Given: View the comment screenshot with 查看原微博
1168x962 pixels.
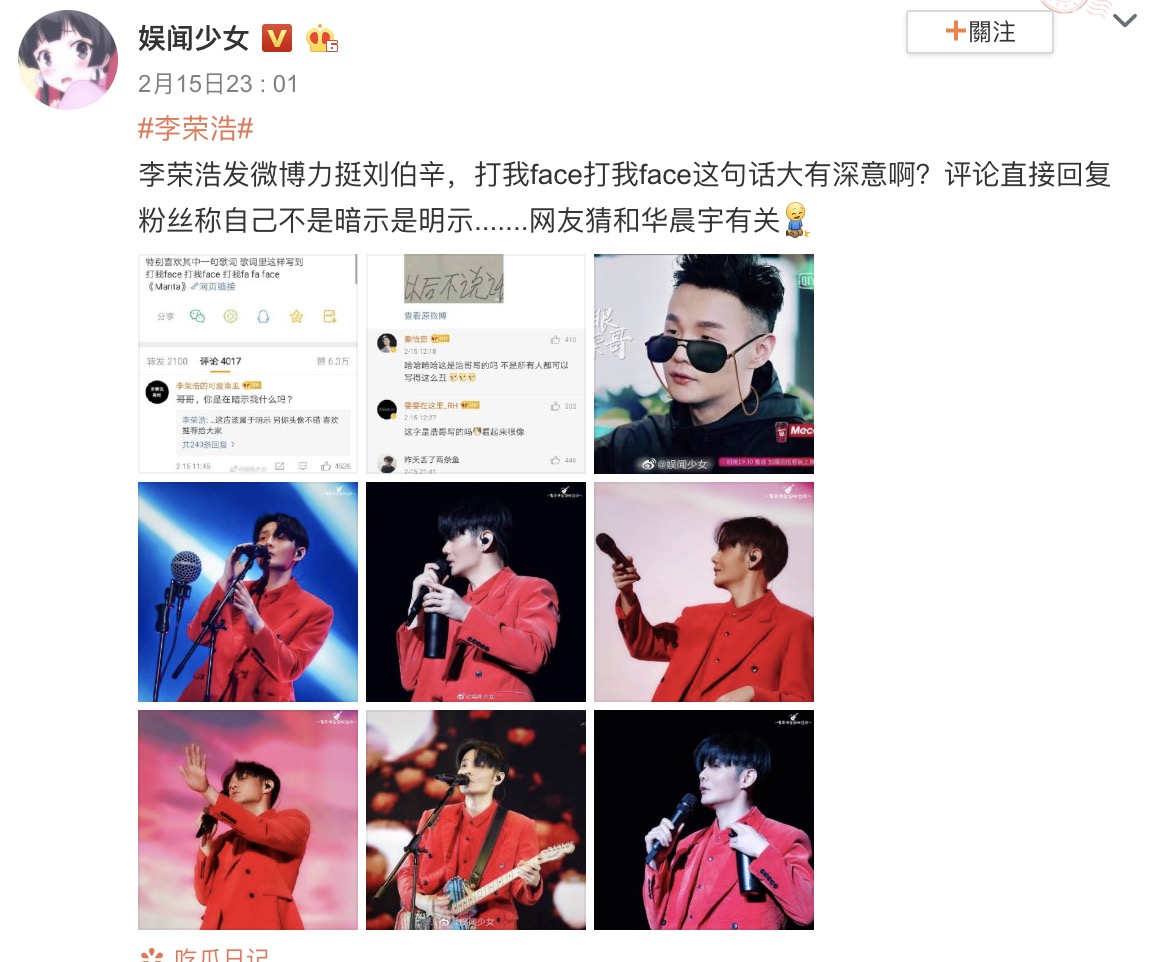Looking at the screenshot, I should 476,363.
